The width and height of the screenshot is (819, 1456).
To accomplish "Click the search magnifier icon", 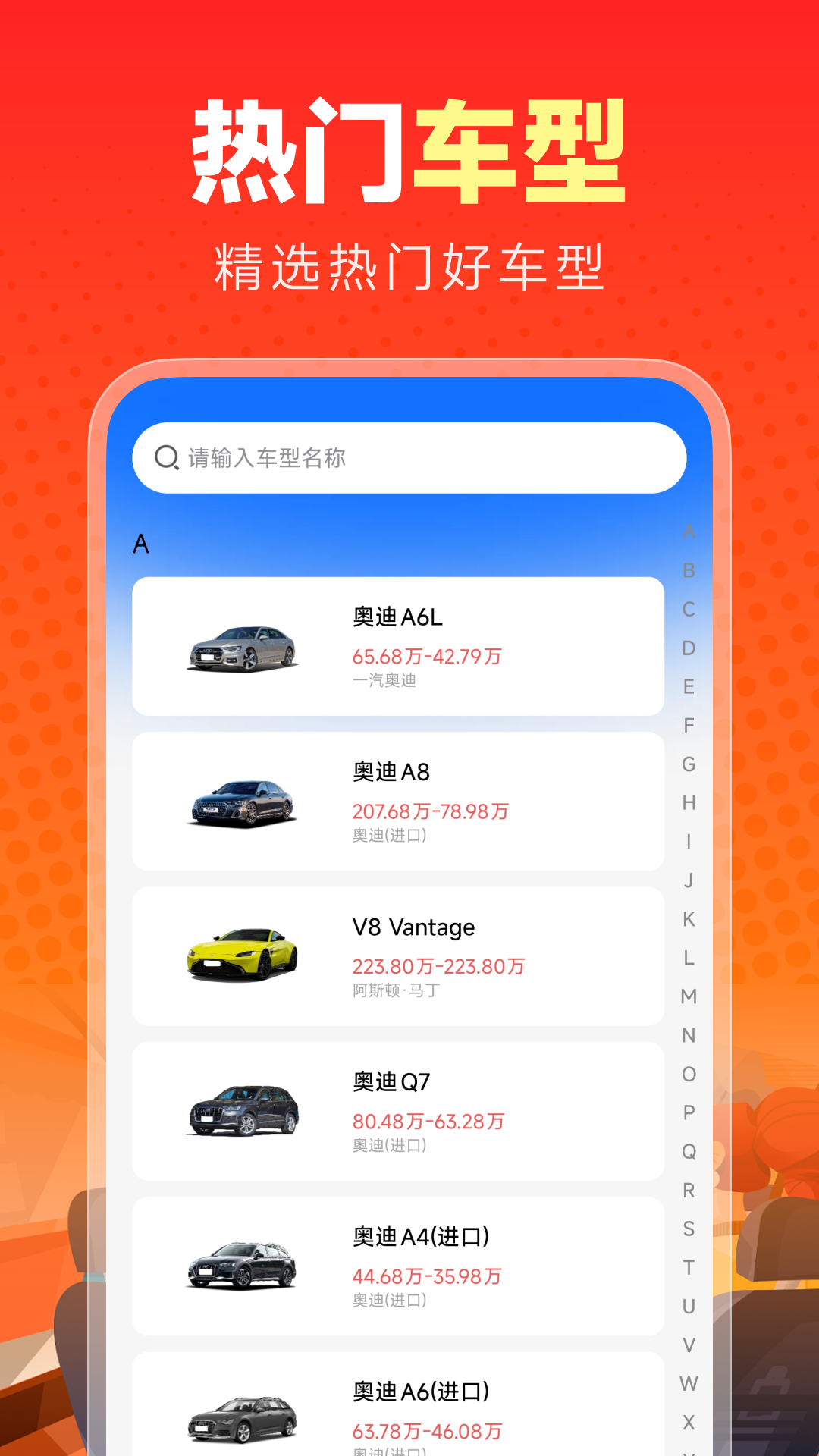I will (166, 457).
